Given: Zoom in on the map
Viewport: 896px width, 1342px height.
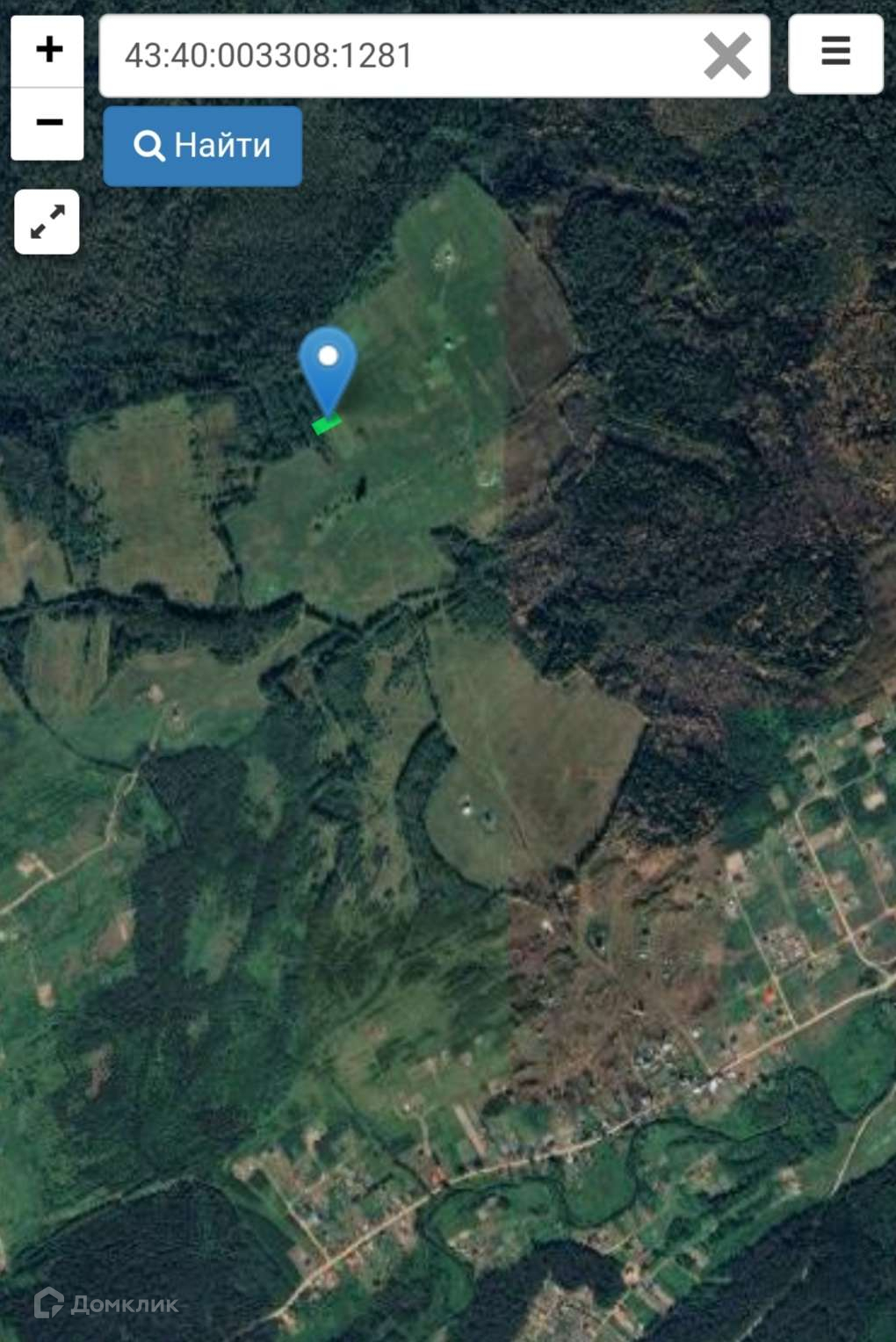Looking at the screenshot, I should [x=48, y=50].
